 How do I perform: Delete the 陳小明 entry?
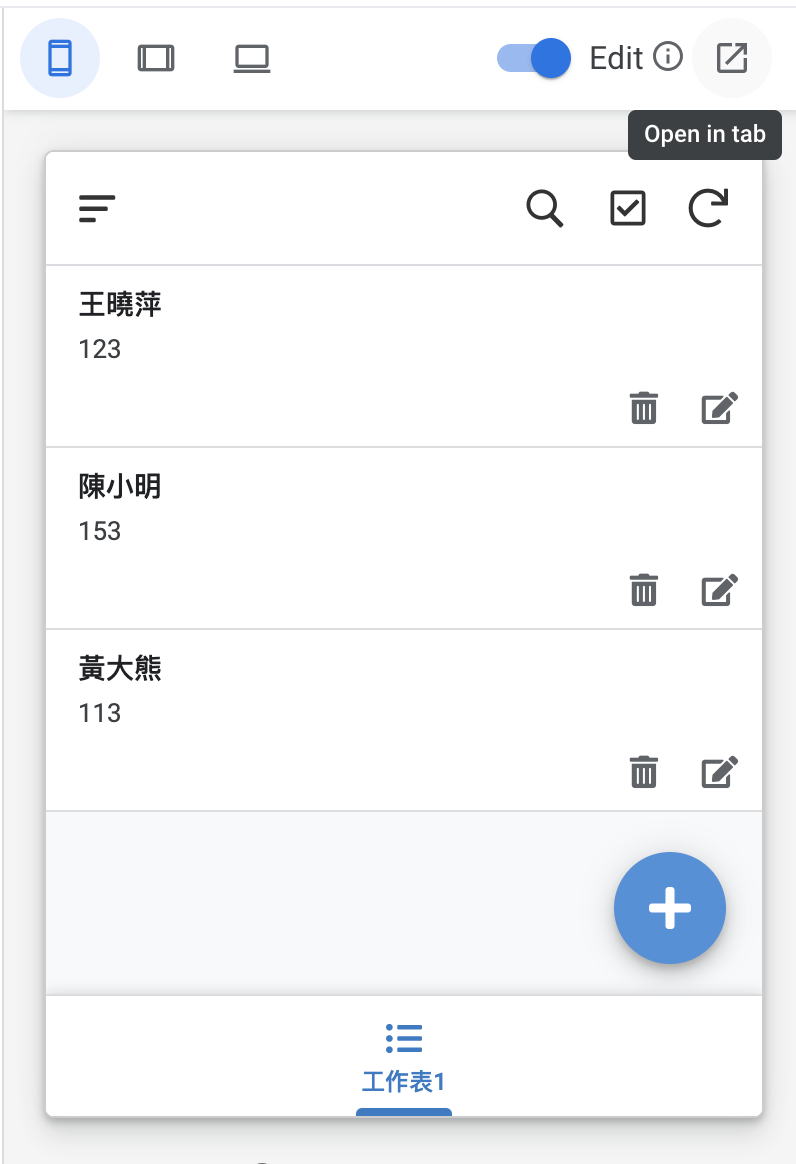pos(644,590)
